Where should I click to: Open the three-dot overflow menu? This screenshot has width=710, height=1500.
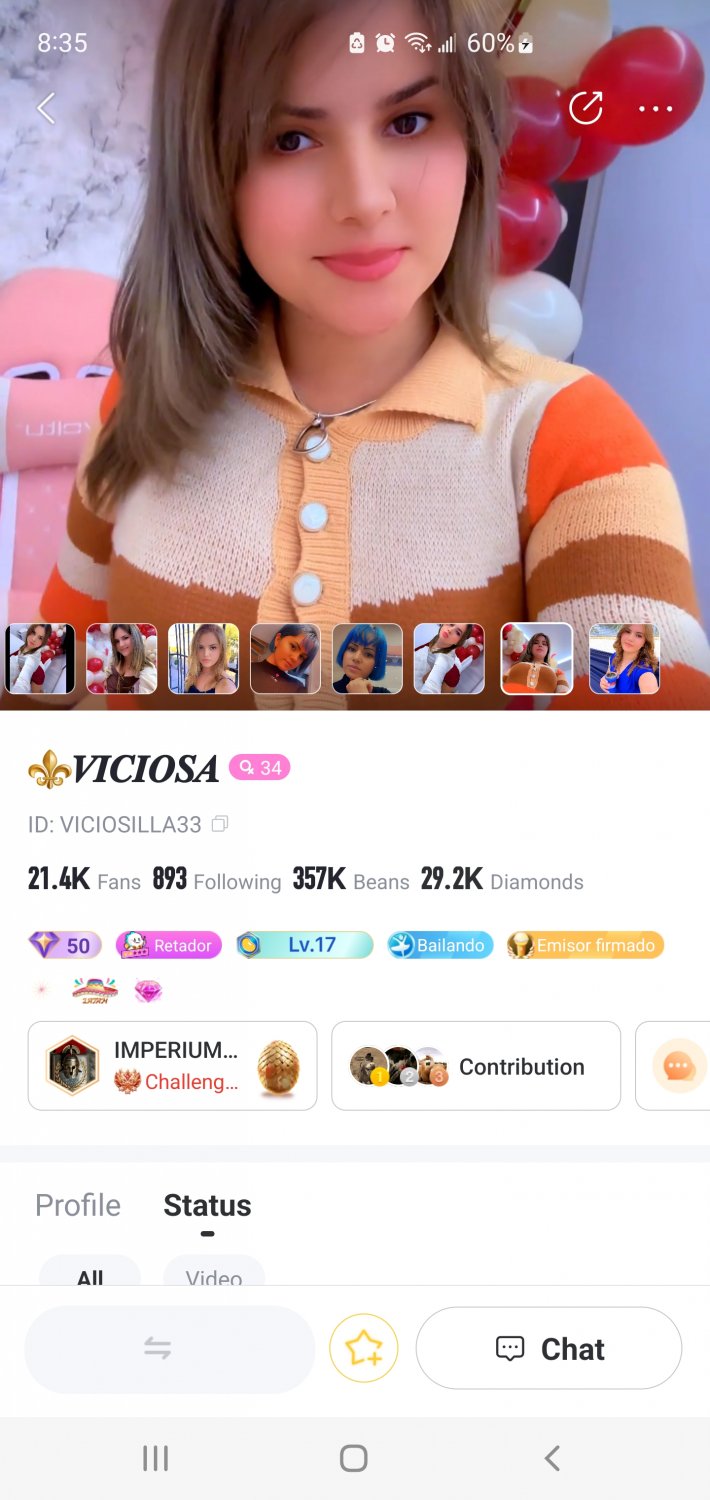tap(655, 109)
